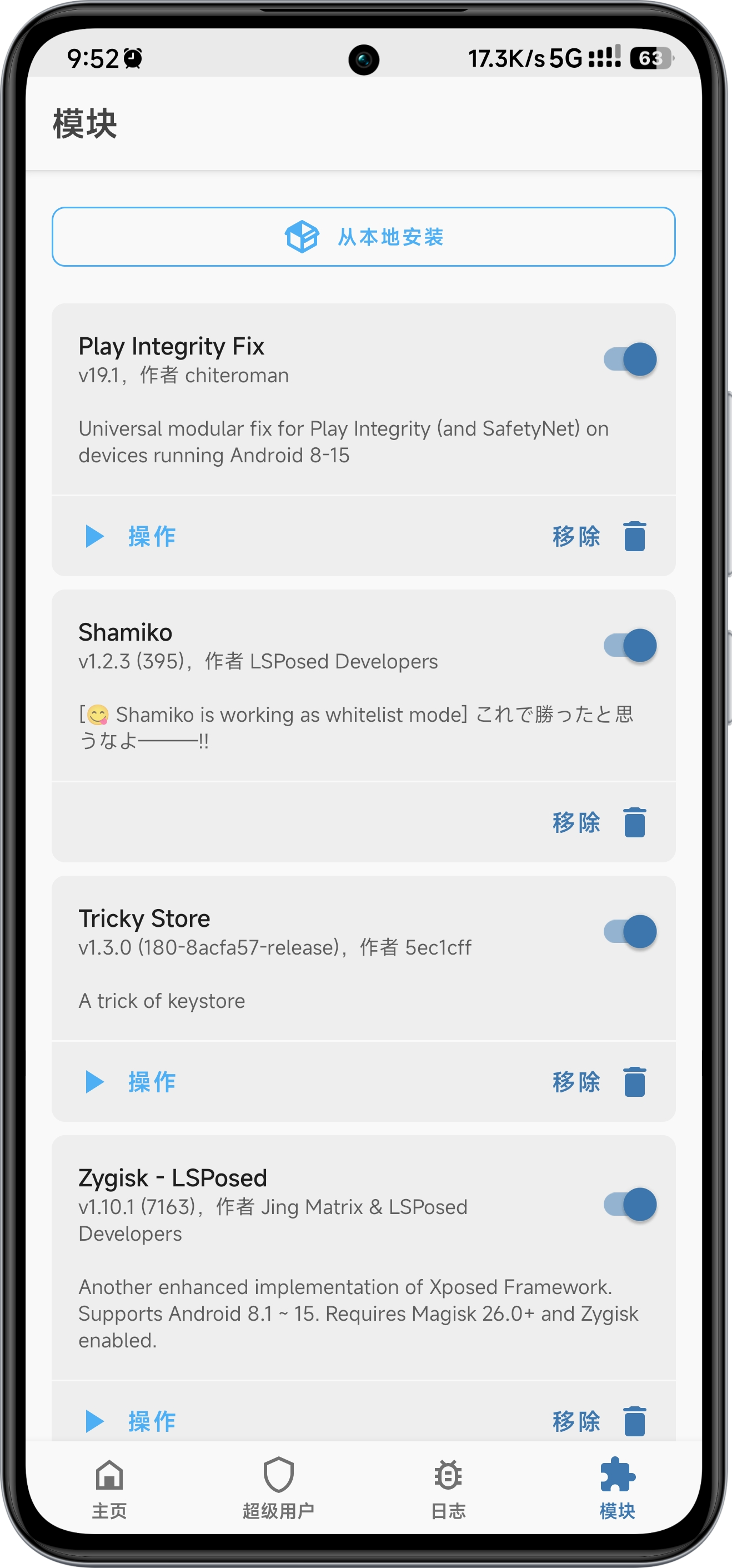Remove the Shamiko module
Viewport: 732px width, 1568px height.
(x=599, y=822)
